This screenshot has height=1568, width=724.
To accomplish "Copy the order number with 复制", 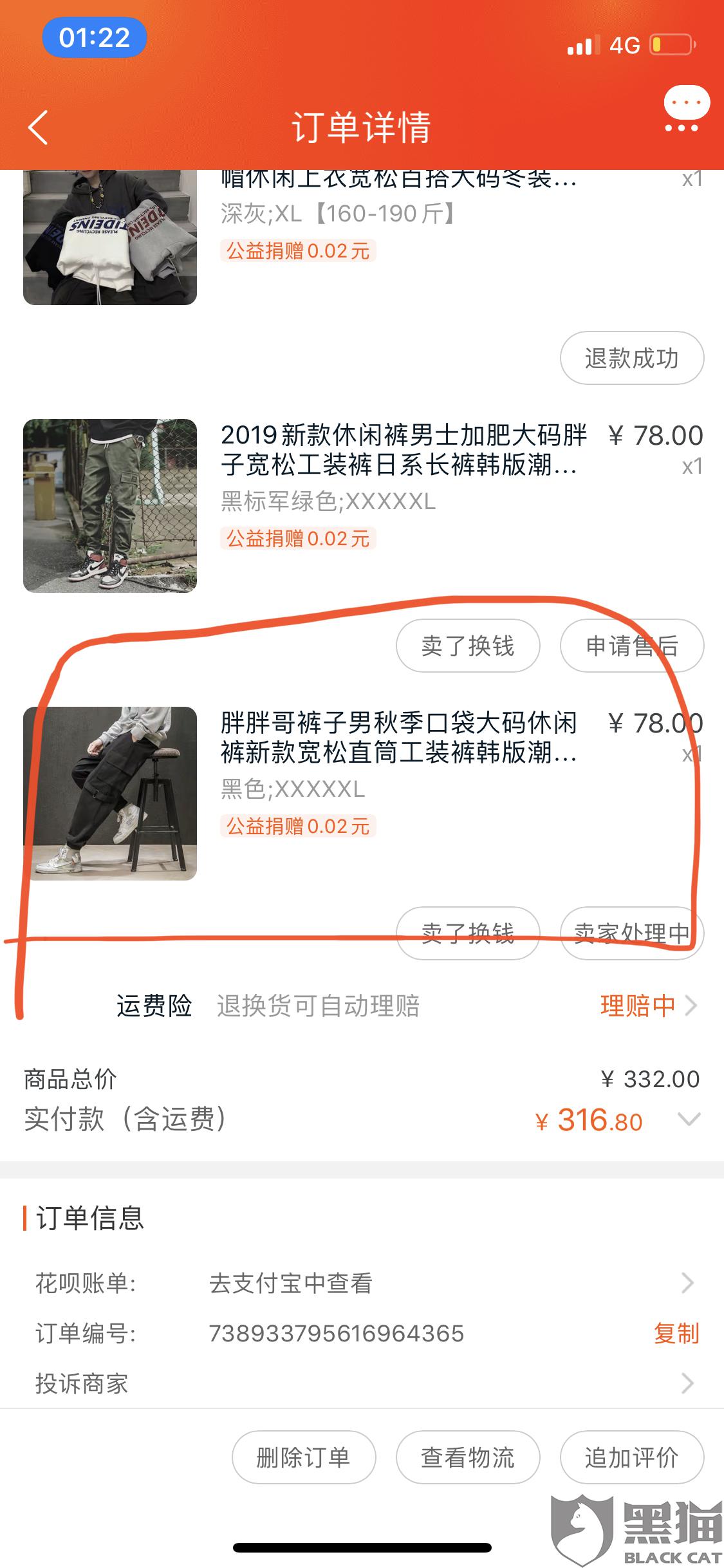I will point(676,1333).
